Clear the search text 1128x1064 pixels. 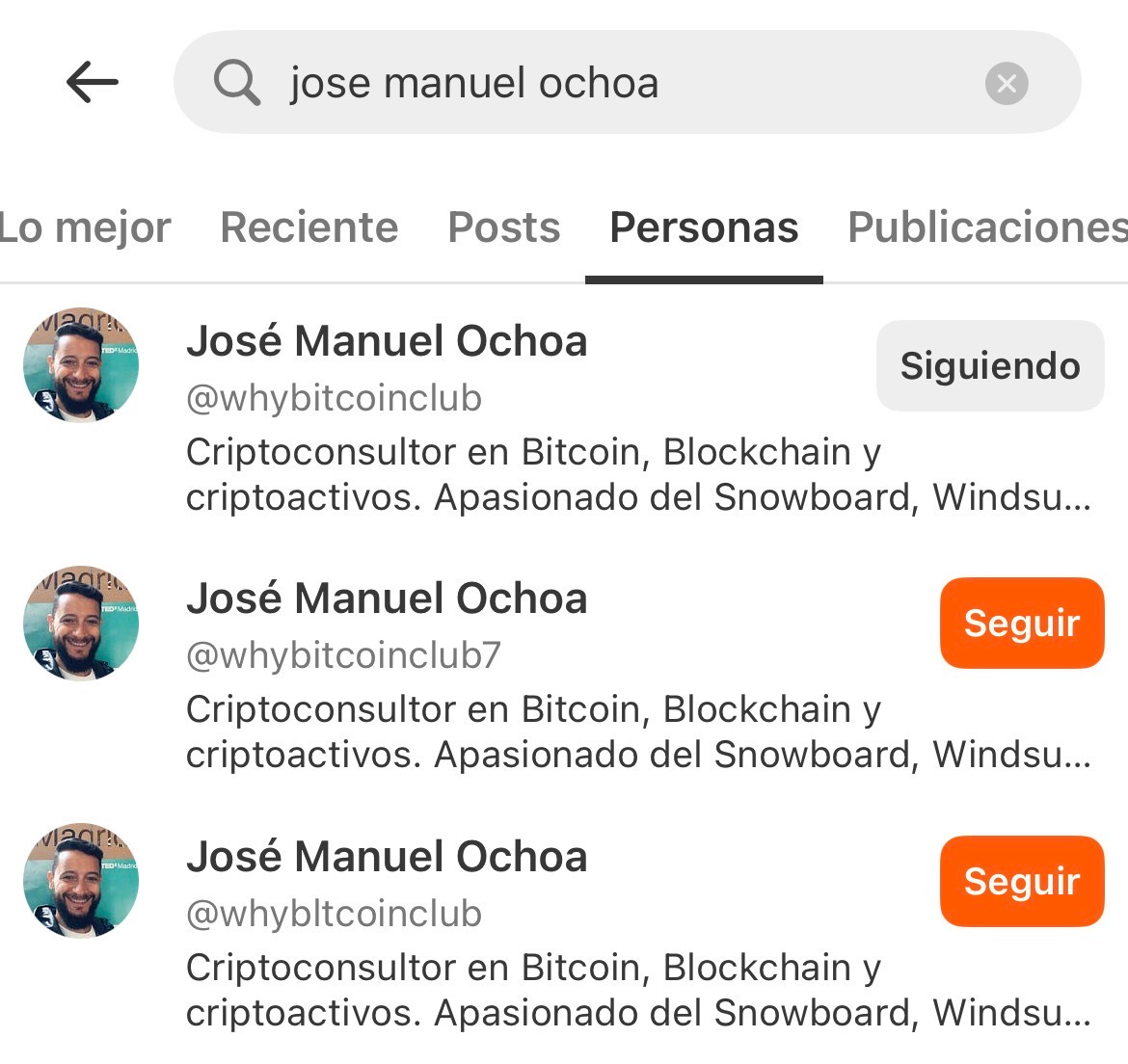point(1007,84)
